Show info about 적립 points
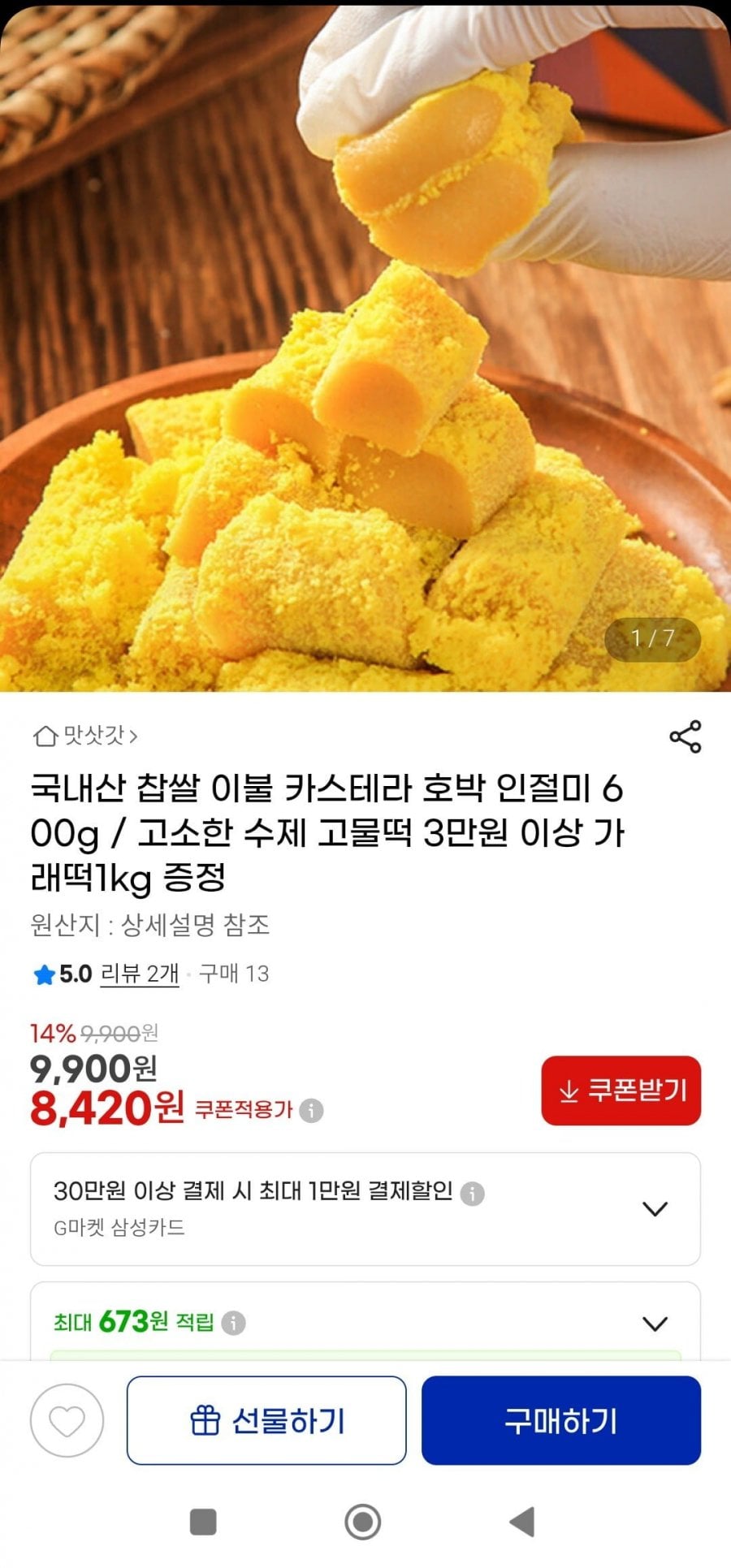 point(233,1323)
